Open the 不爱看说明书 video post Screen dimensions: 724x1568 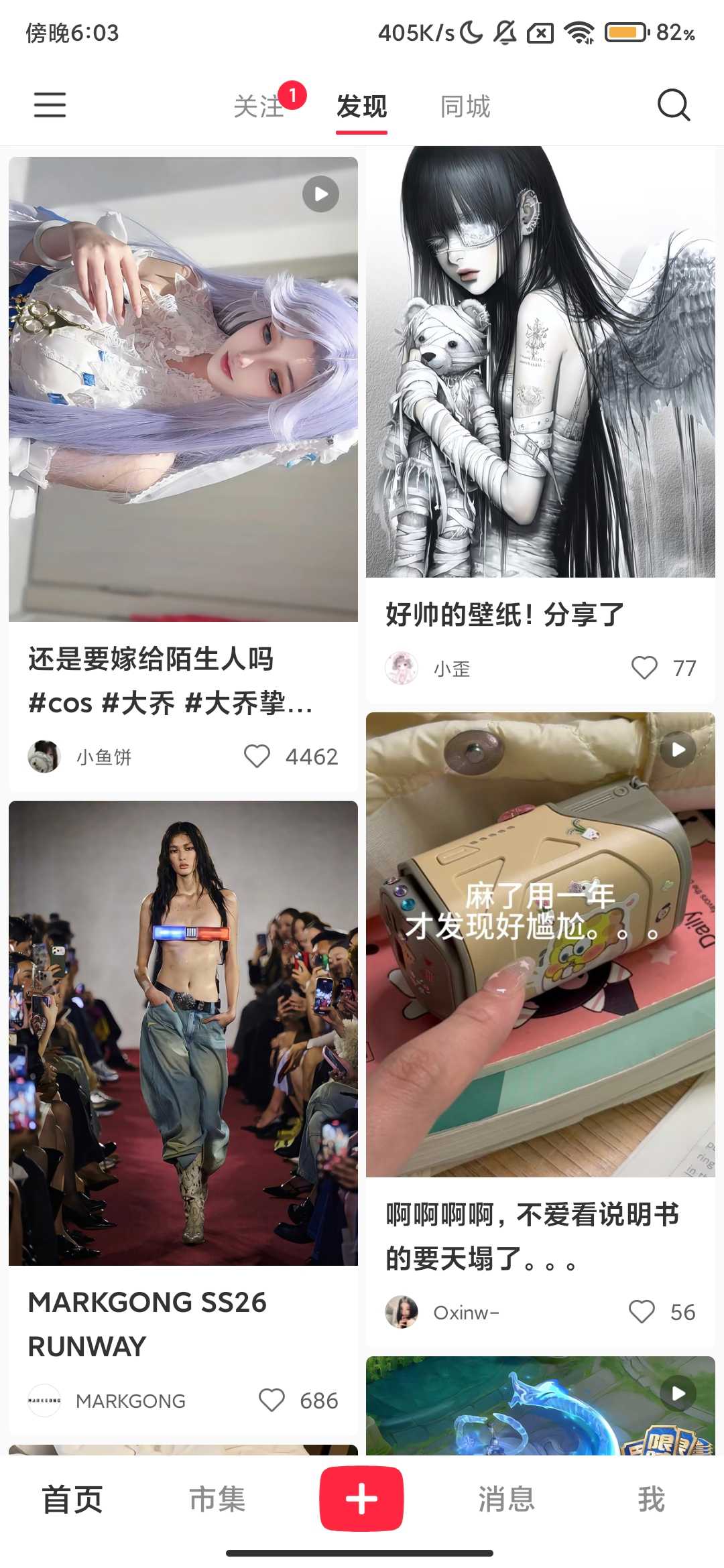pos(540,945)
